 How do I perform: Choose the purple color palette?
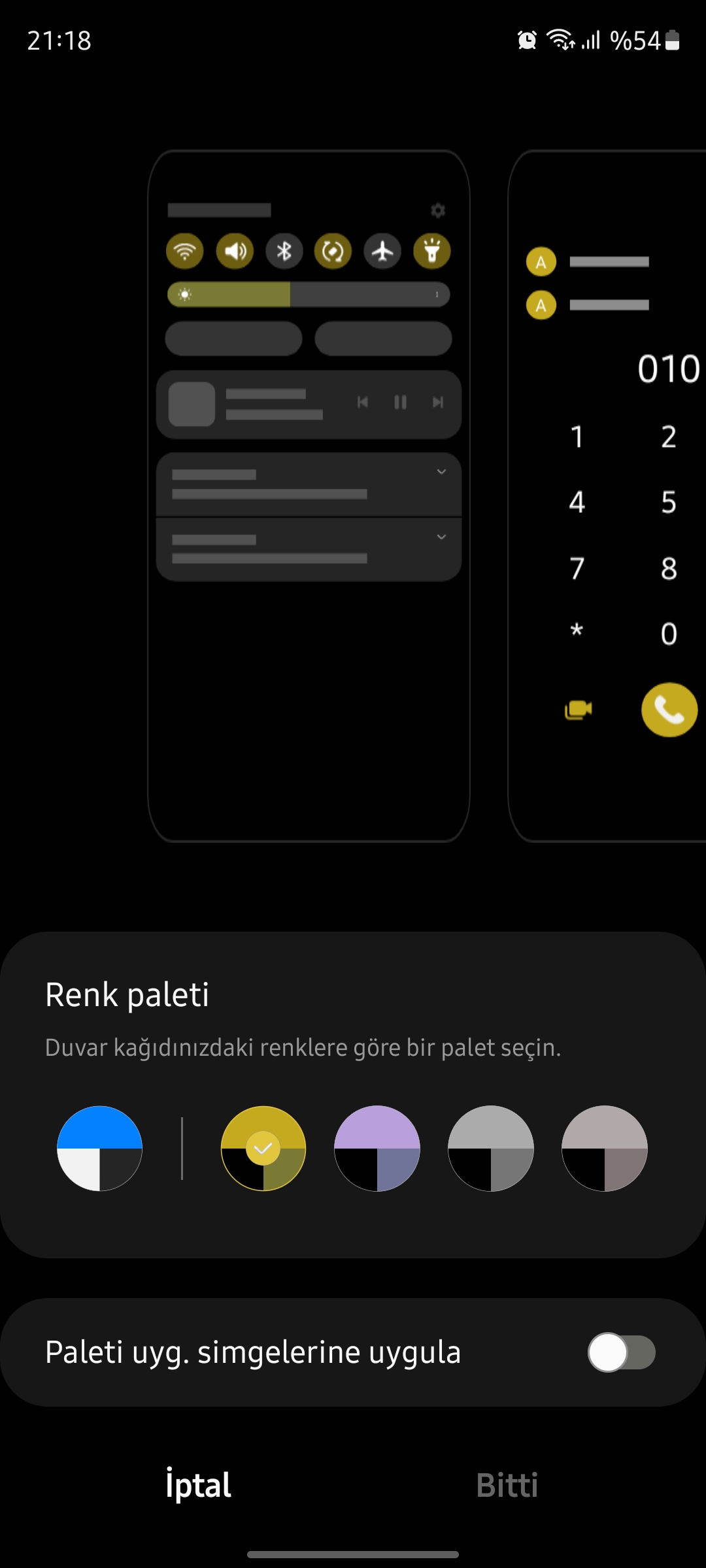tap(377, 1148)
